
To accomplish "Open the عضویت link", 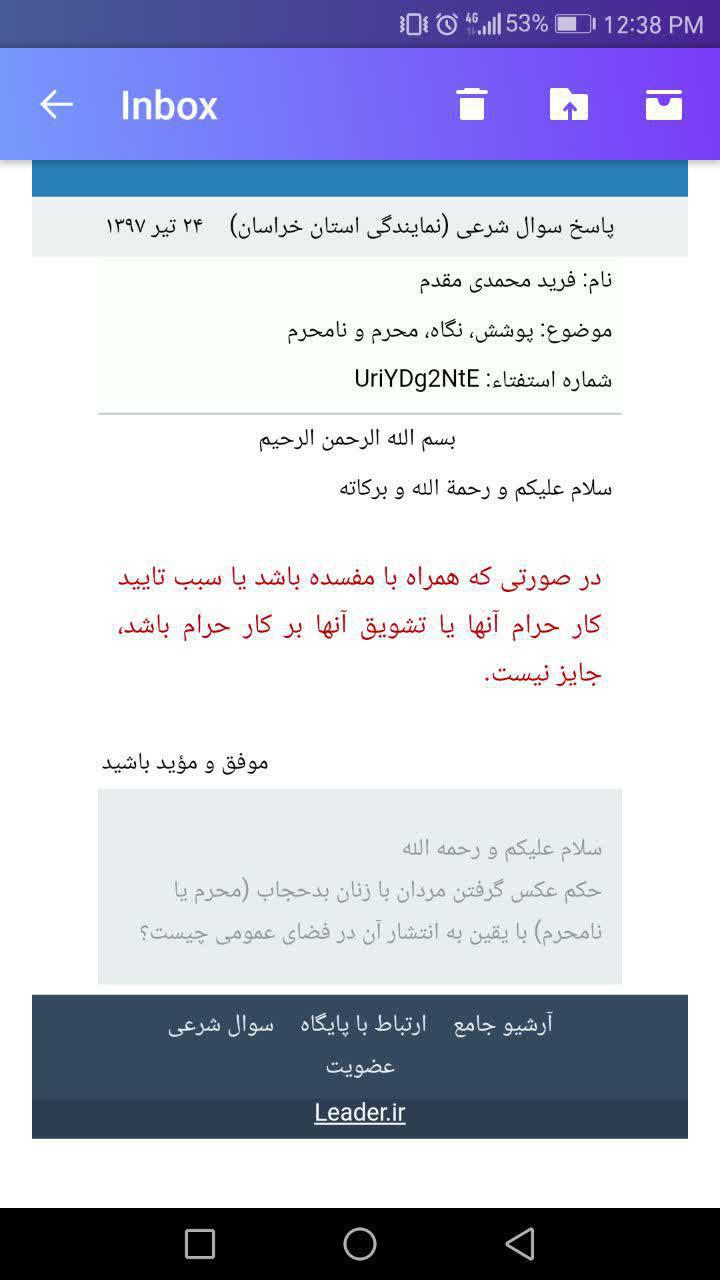I will 360,1066.
